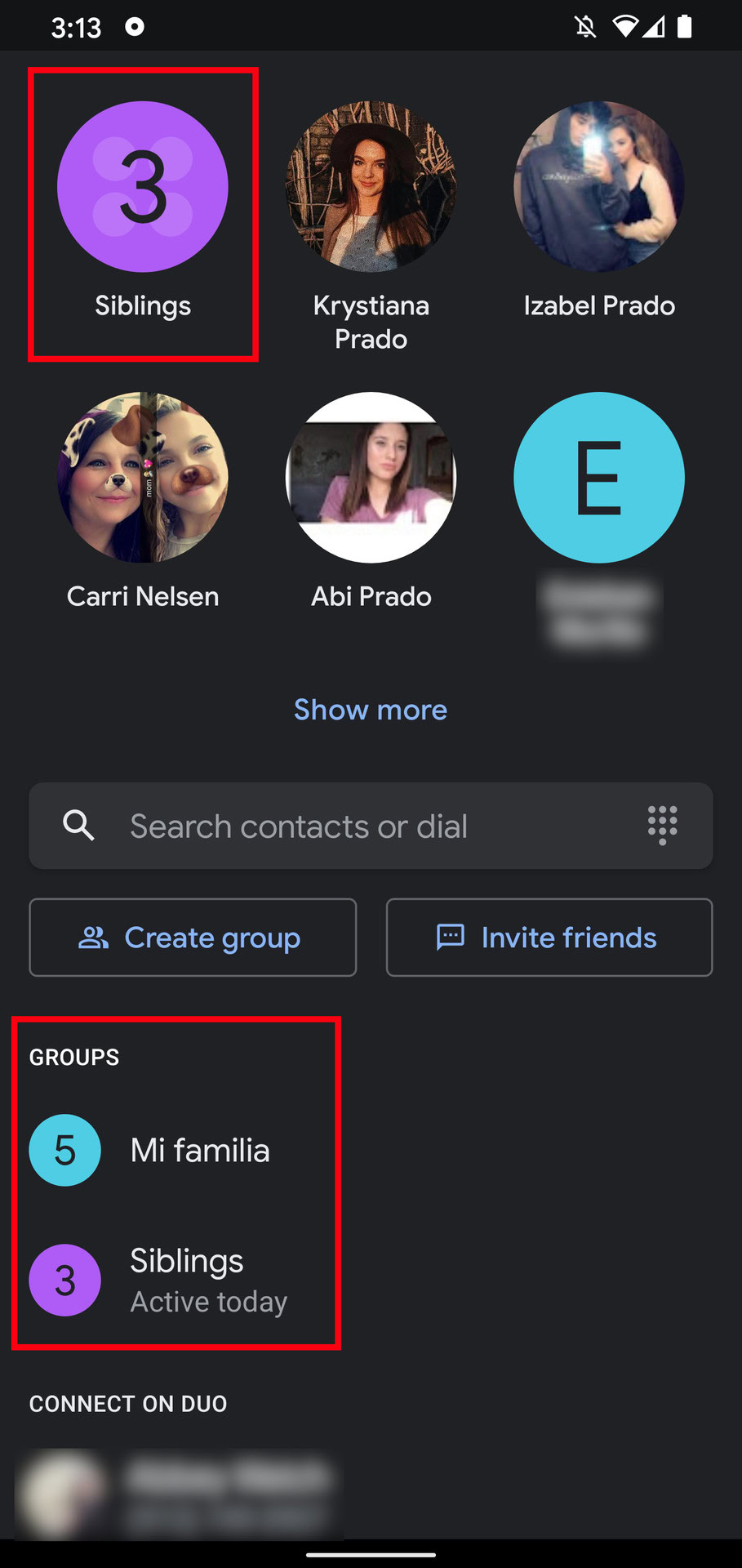Image resolution: width=742 pixels, height=1568 pixels.
Task: Tap the Invite friends button
Action: pos(549,938)
